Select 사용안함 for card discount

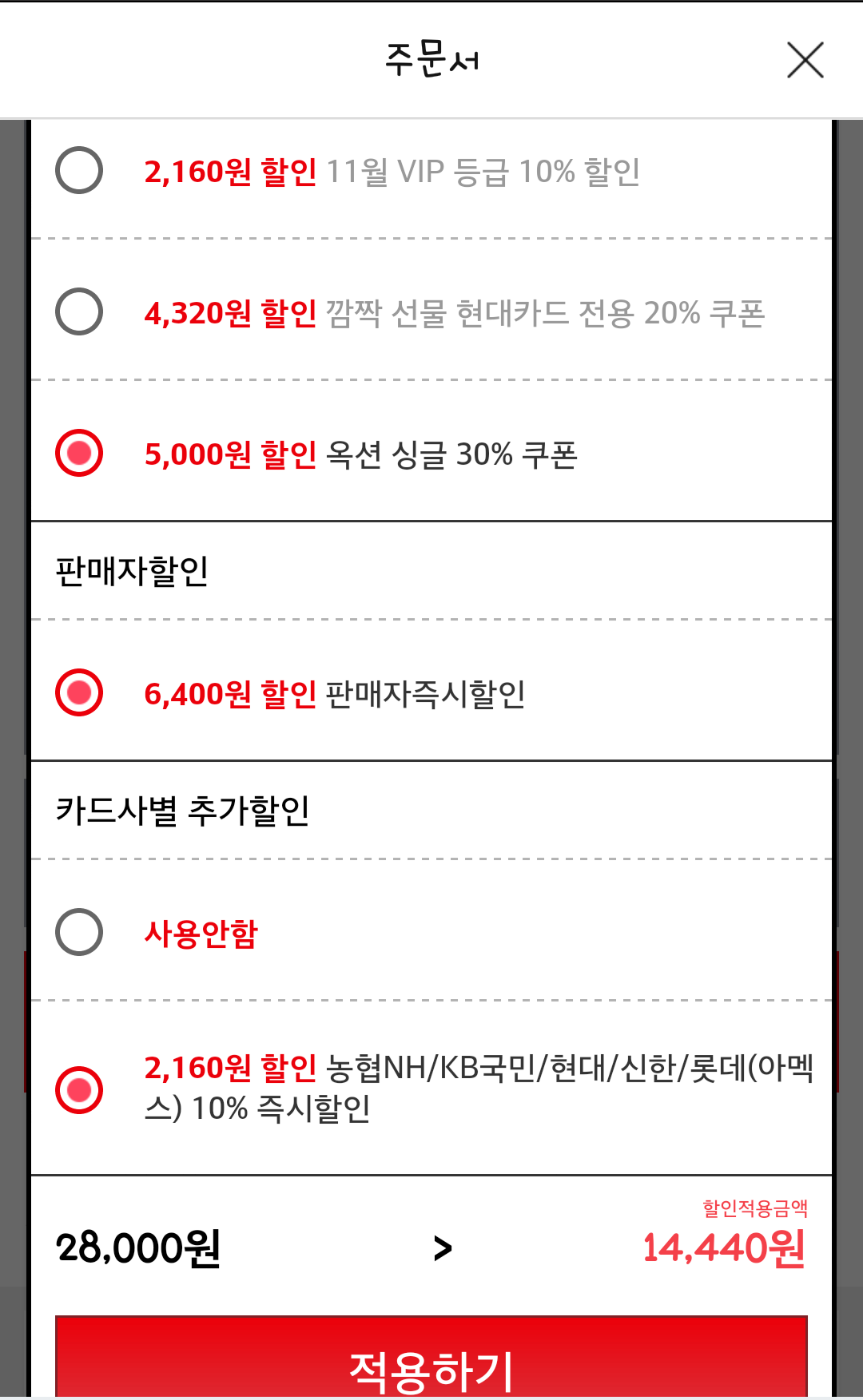[79, 932]
